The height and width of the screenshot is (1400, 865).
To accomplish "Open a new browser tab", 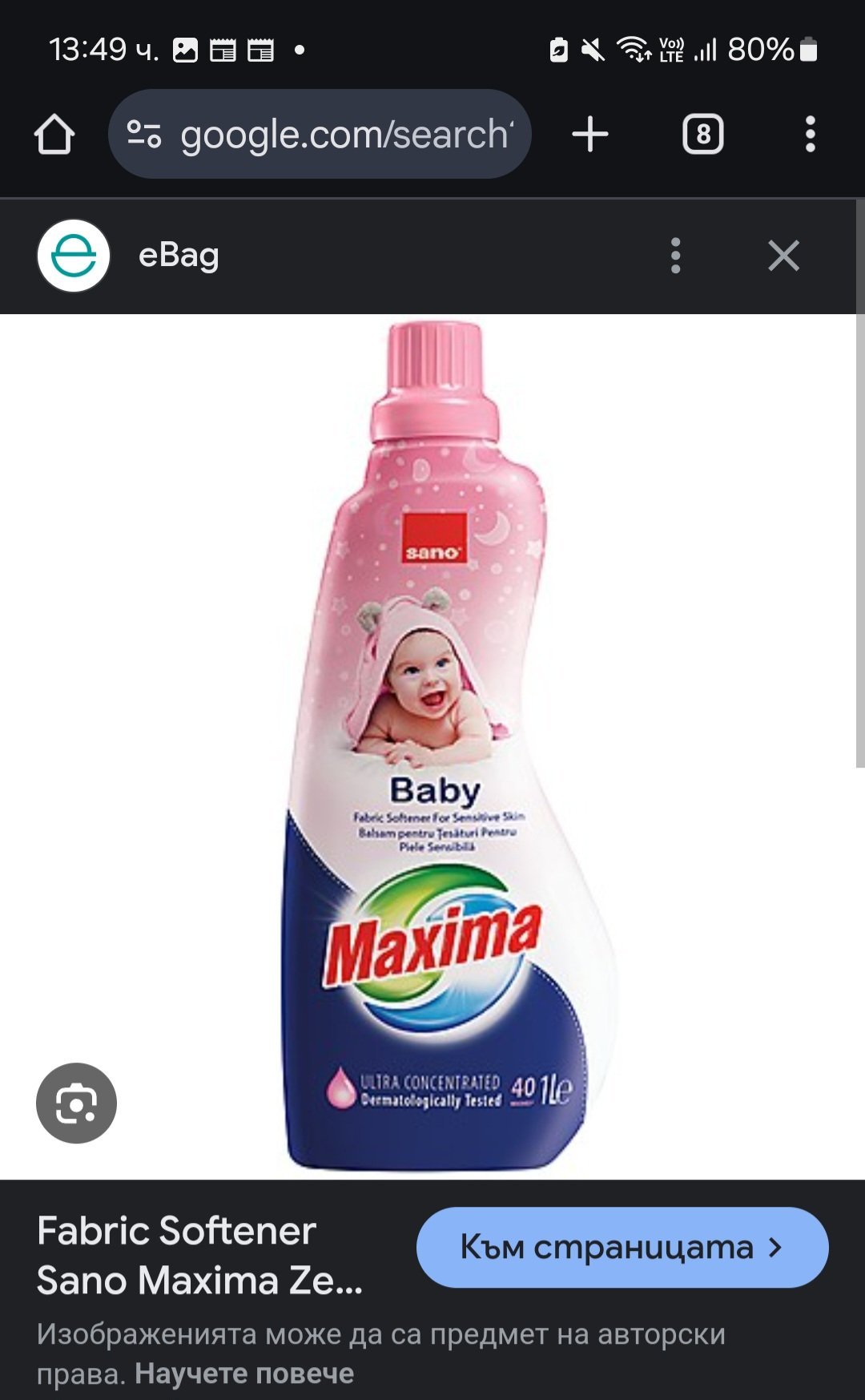I will [x=590, y=134].
